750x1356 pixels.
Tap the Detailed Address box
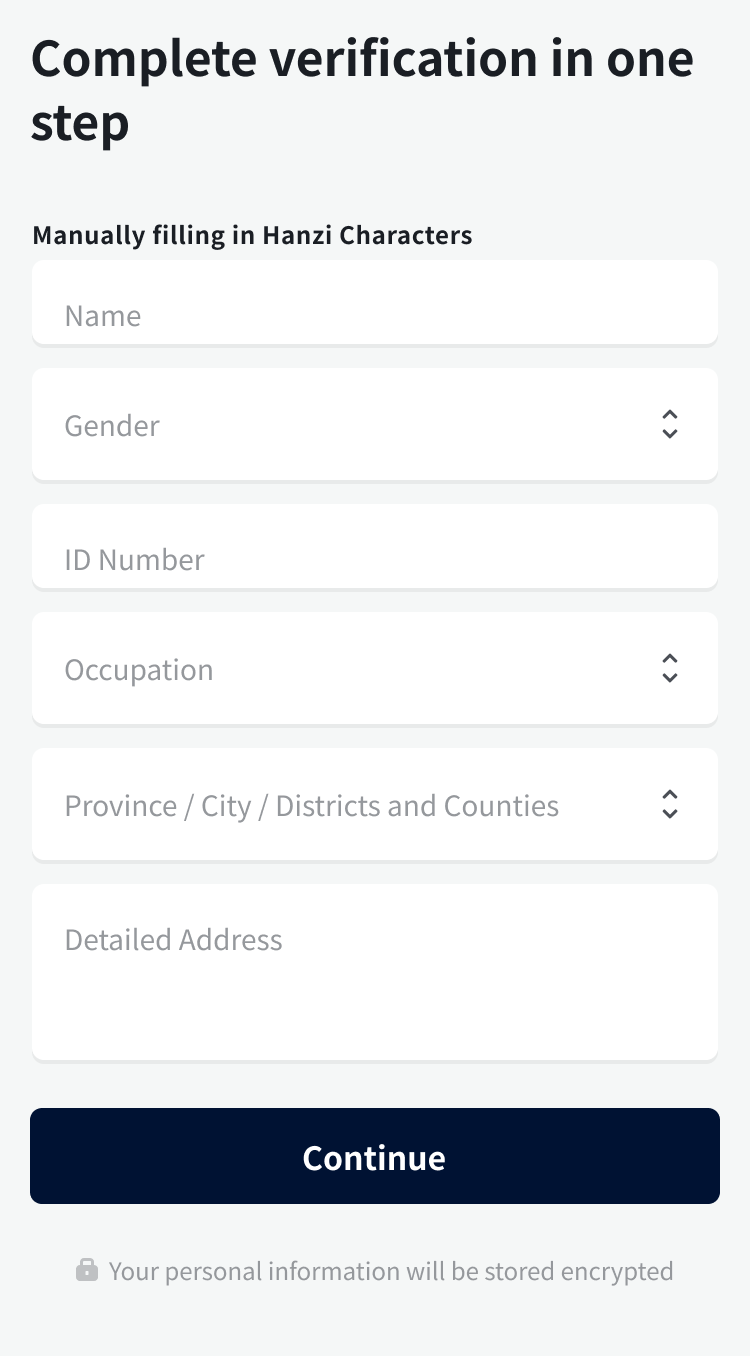(x=374, y=971)
